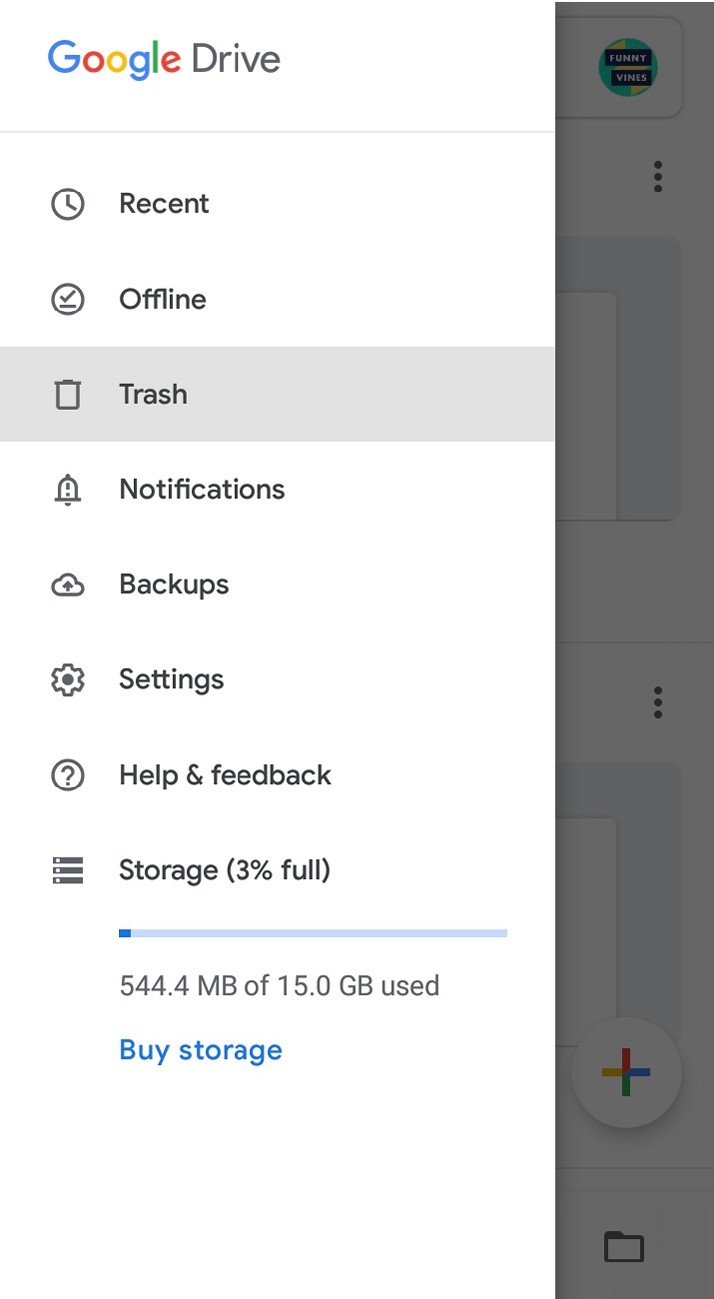Open Help & feedback
This screenshot has height=1299, width=714.
coord(277,775)
